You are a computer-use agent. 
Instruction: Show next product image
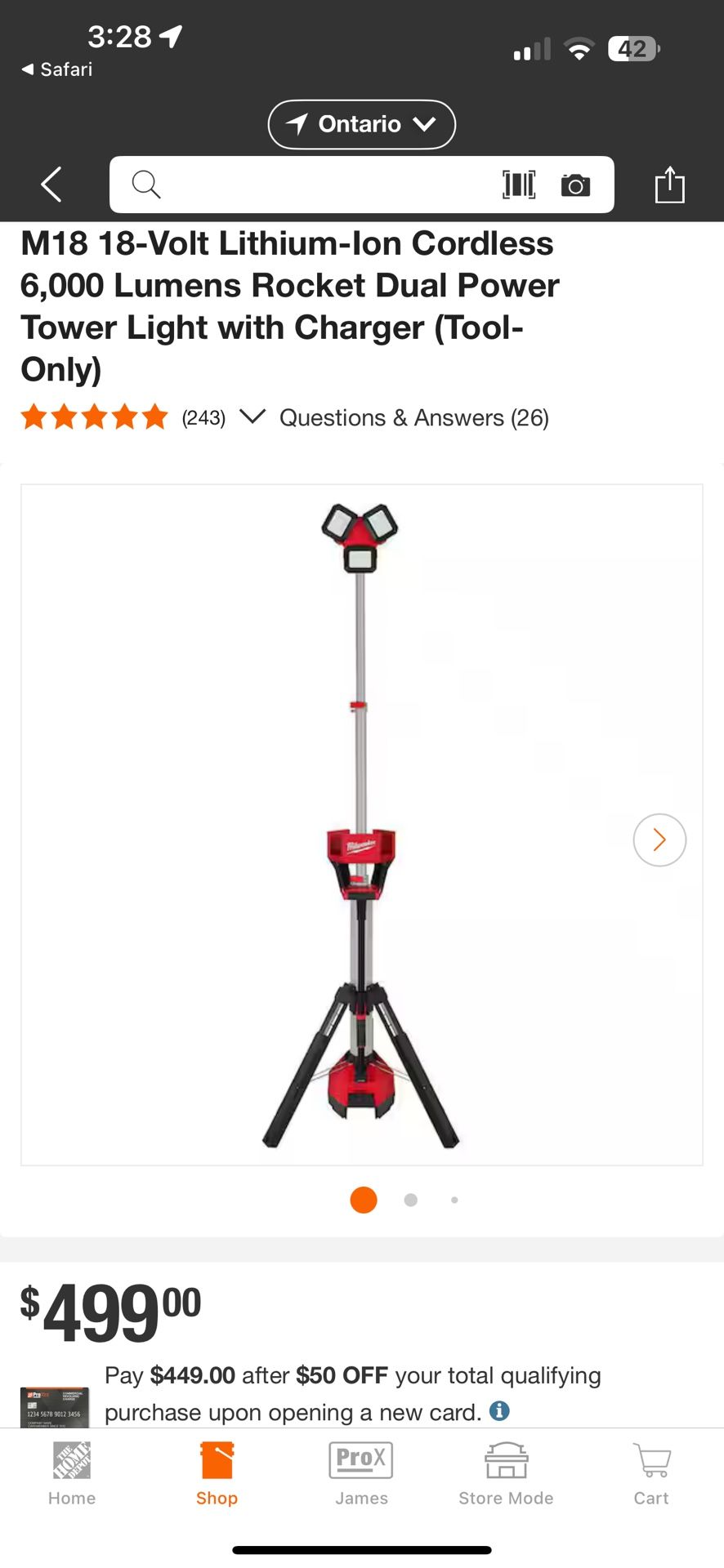point(659,840)
